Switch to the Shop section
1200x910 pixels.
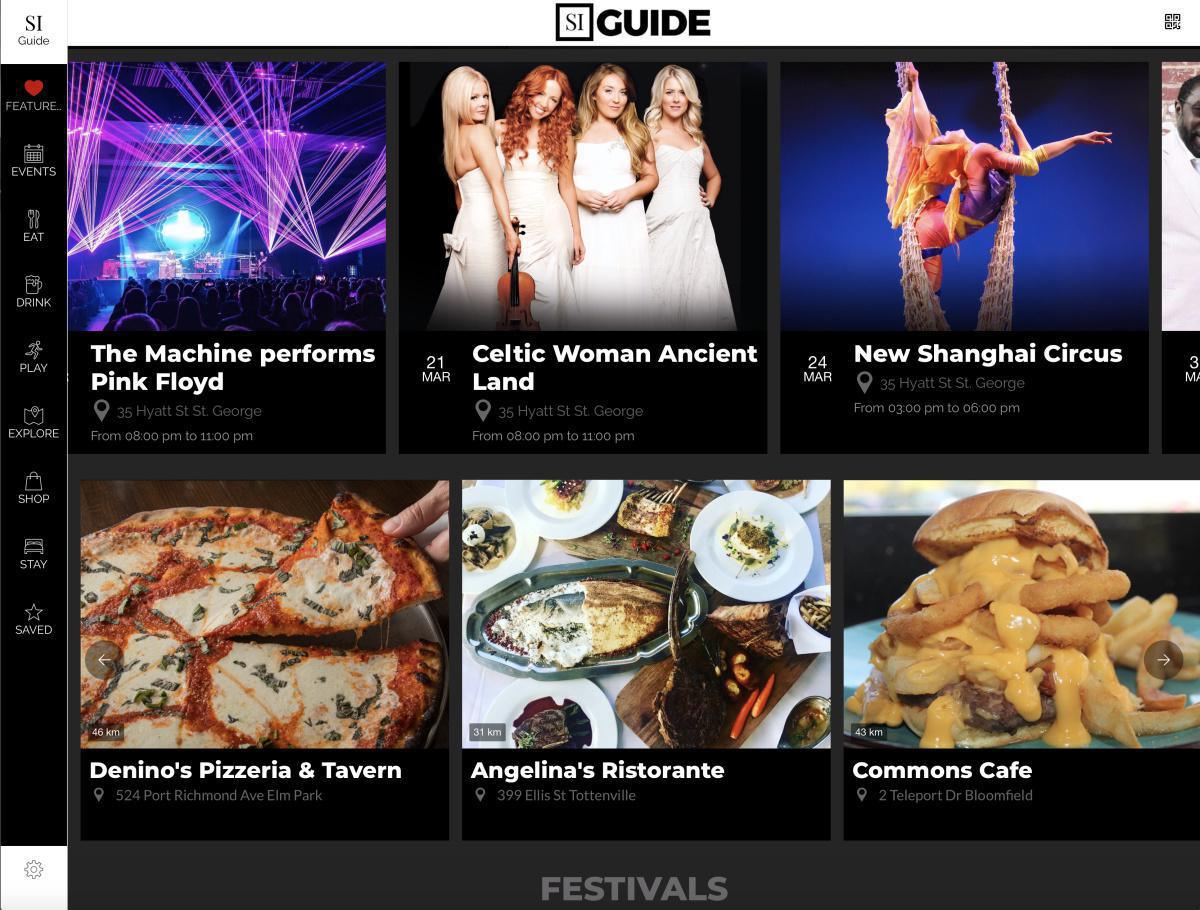[33, 488]
